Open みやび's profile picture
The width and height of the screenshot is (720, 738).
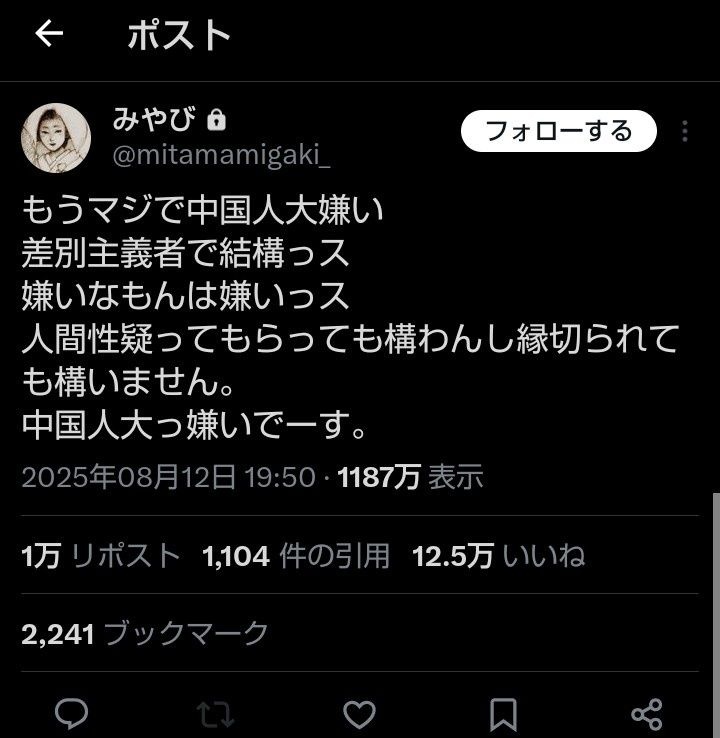click(55, 137)
